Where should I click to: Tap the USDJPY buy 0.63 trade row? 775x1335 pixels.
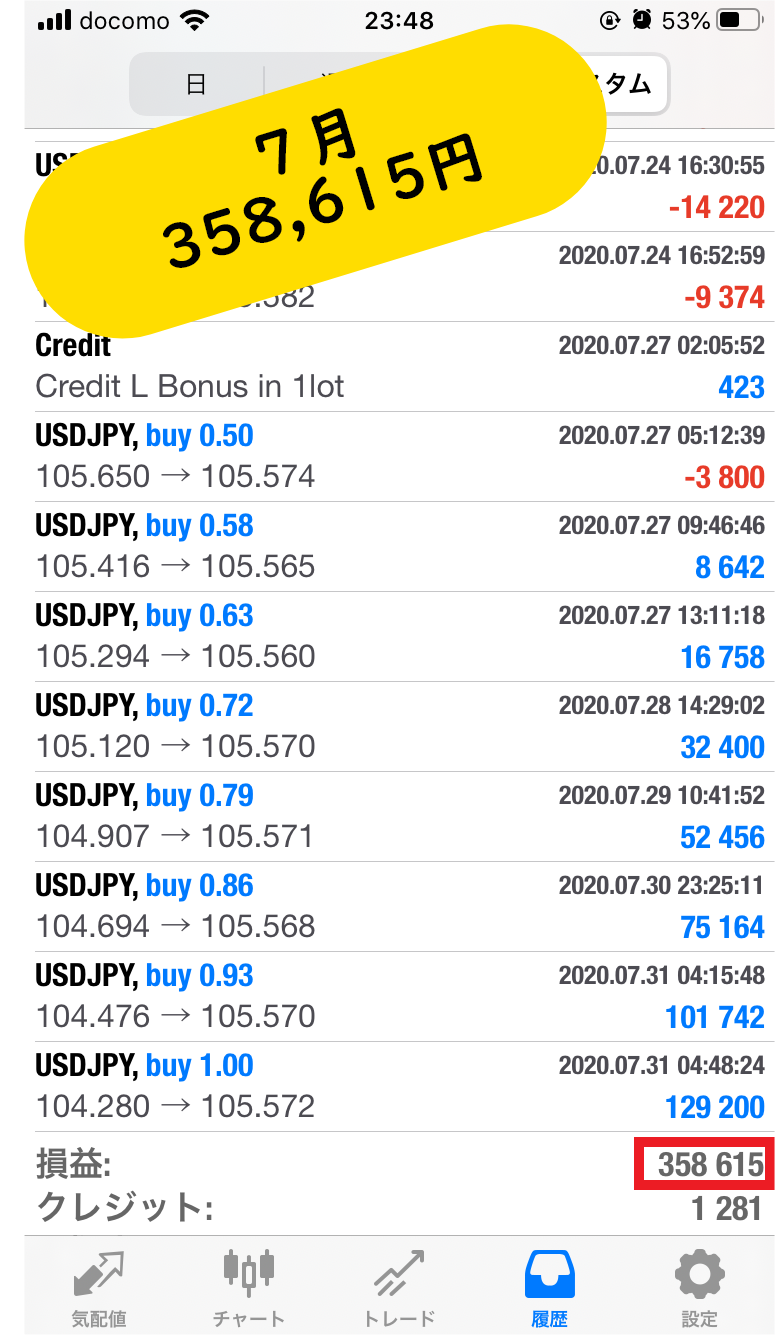point(400,637)
